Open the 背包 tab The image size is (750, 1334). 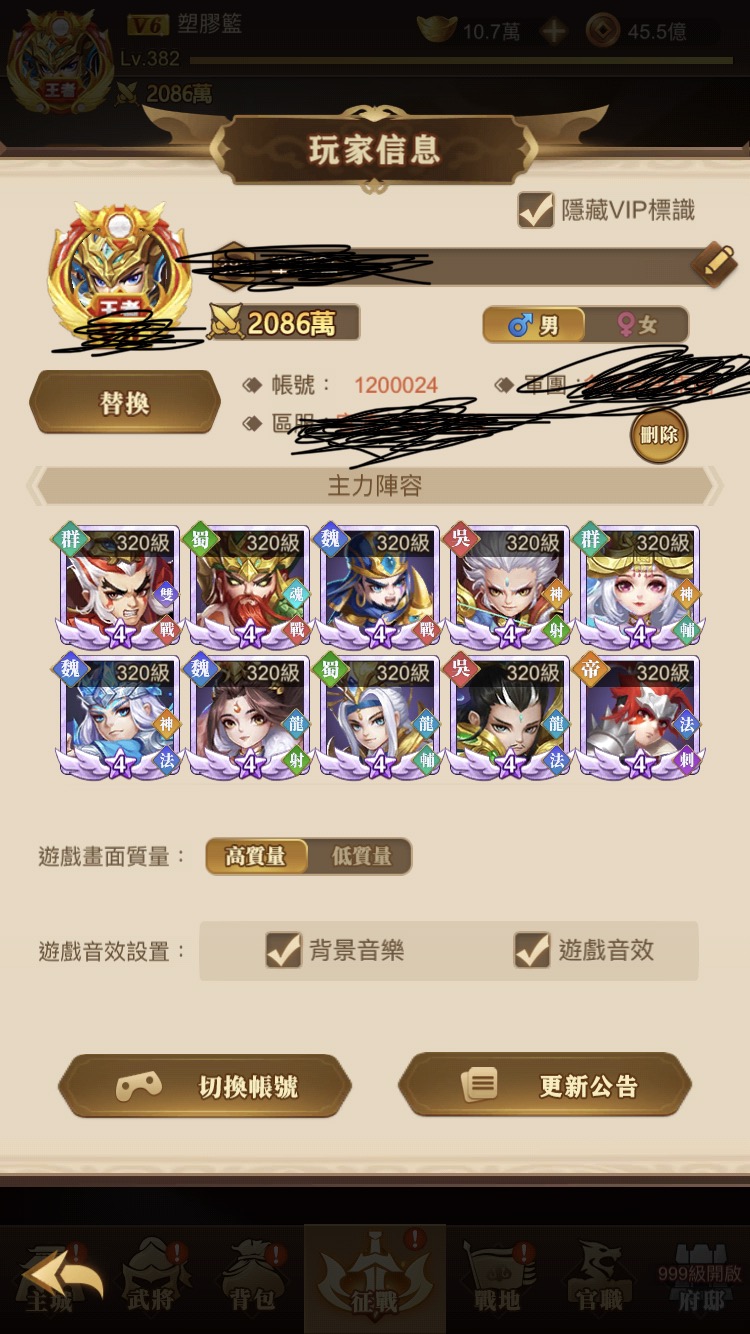[253, 1280]
